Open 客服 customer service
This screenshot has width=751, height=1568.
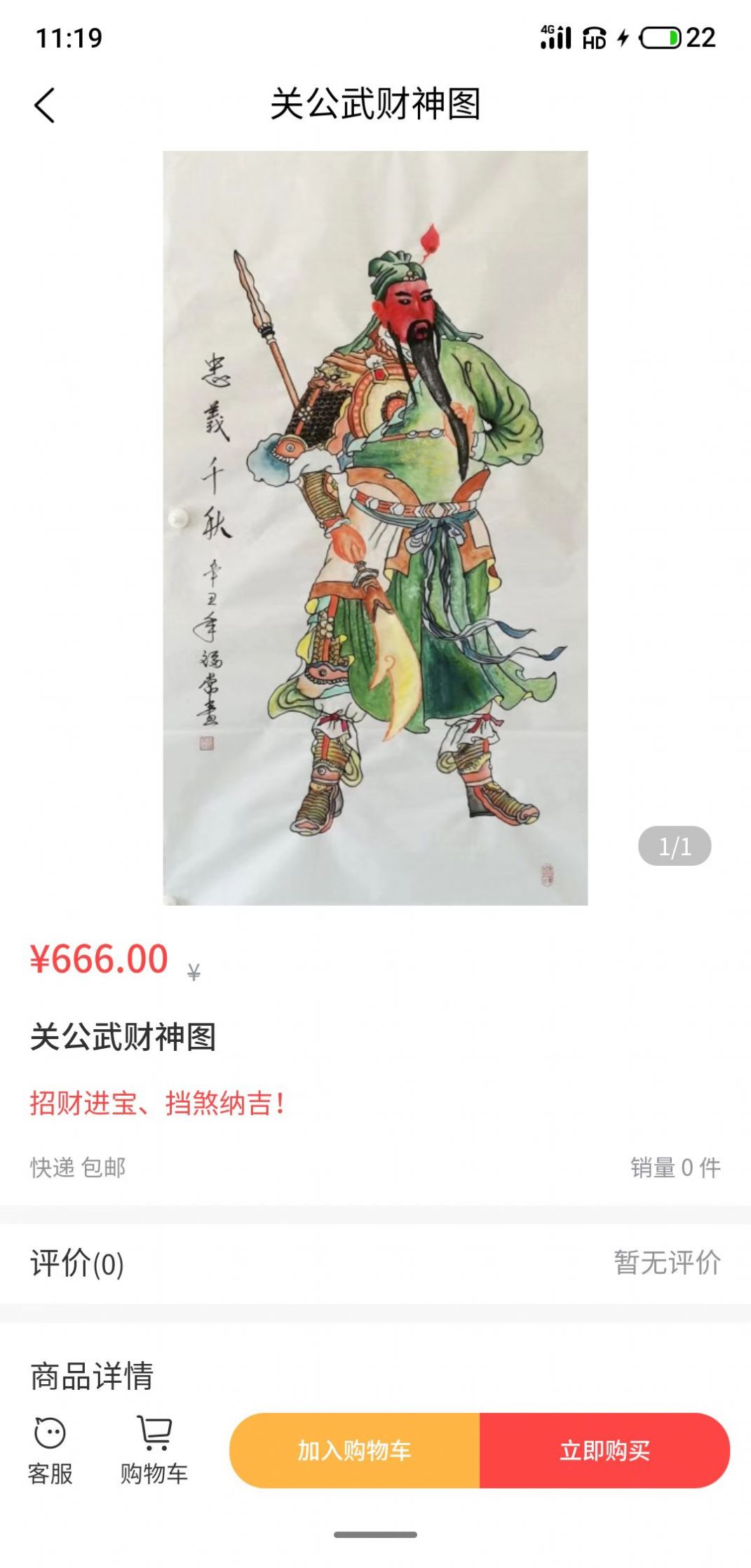click(x=50, y=1450)
